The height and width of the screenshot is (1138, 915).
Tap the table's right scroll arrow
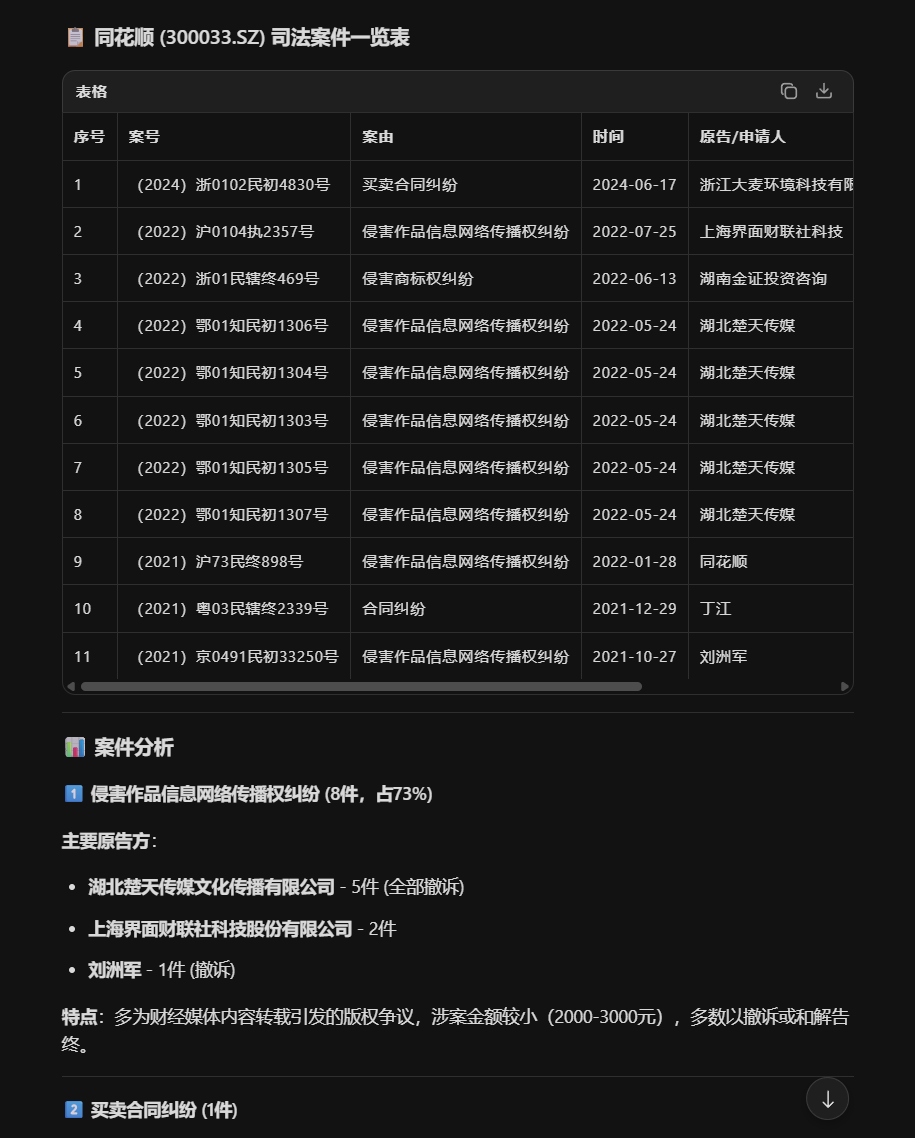(x=845, y=687)
